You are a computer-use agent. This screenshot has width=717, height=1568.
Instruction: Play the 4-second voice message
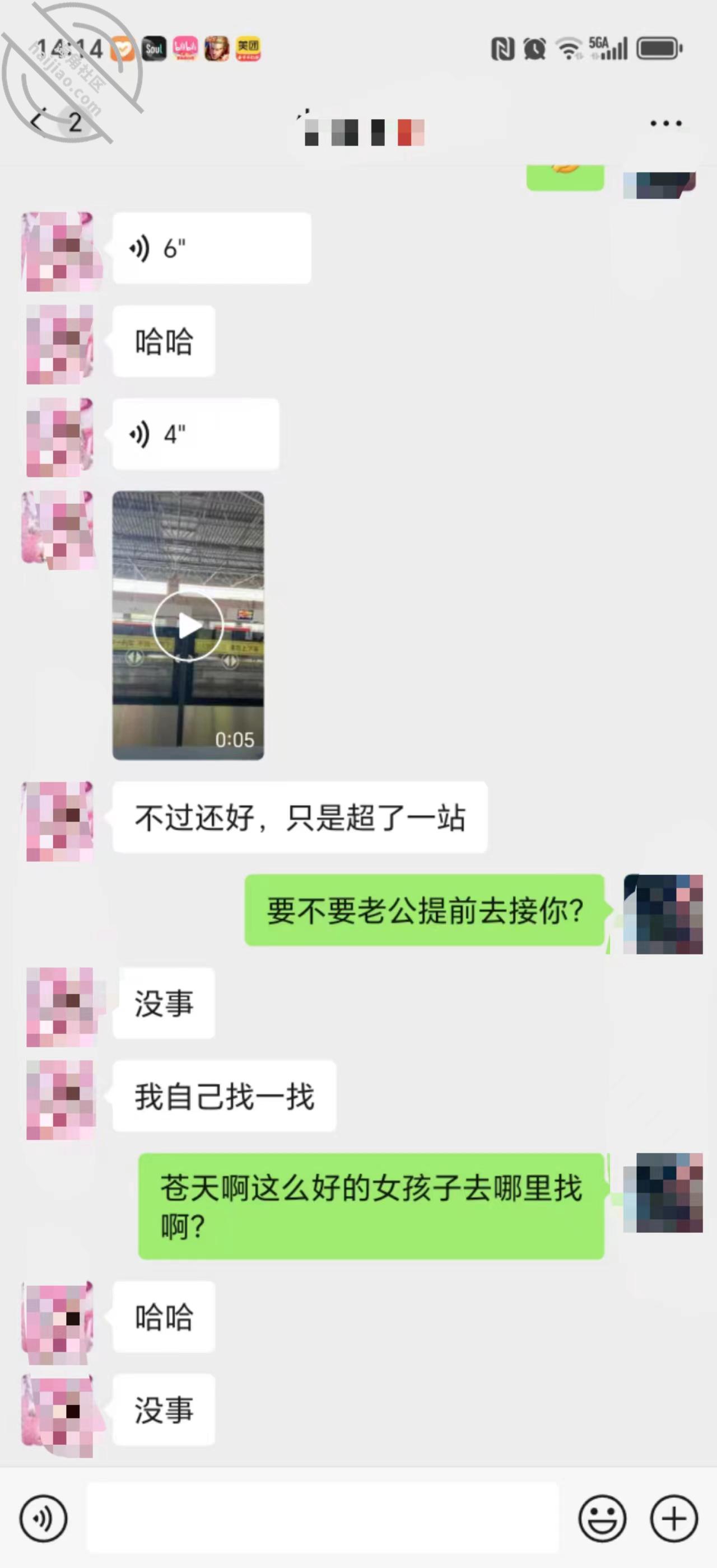(195, 434)
